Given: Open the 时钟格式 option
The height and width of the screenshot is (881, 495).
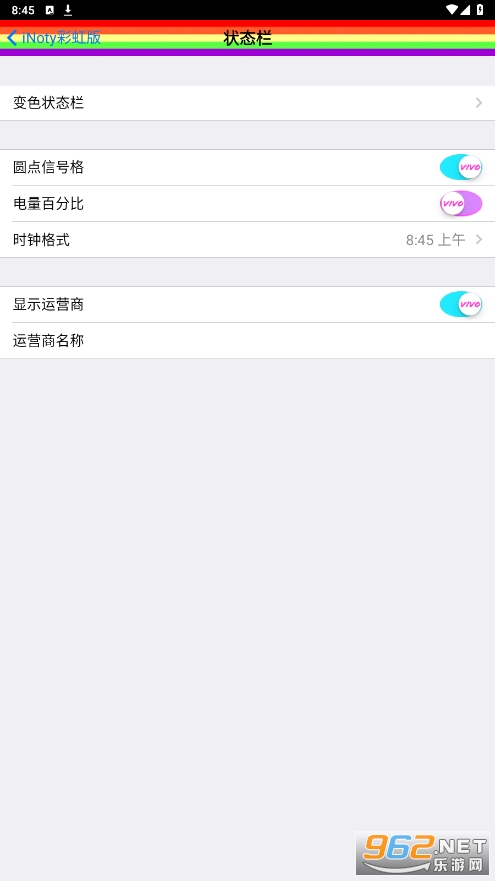Looking at the screenshot, I should pyautogui.click(x=247, y=240).
